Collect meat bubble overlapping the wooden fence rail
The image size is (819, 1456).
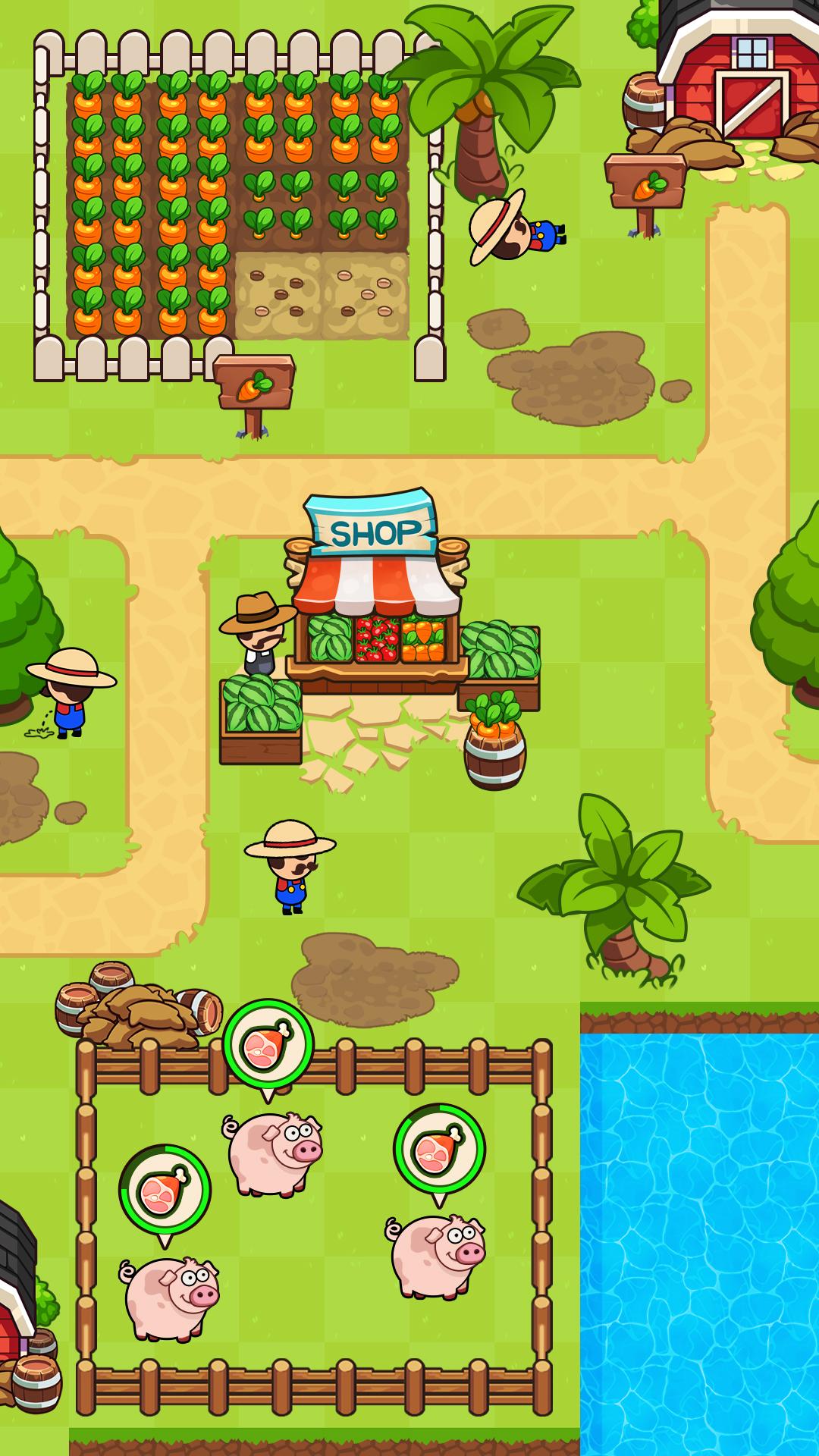268,1045
